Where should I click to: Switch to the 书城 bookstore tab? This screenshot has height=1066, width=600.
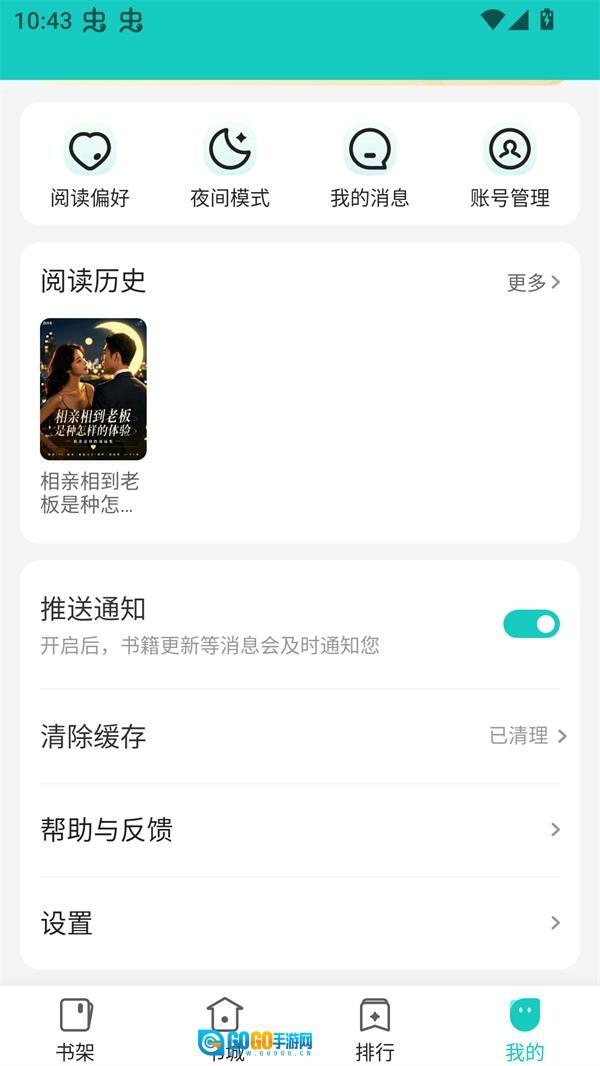pos(225,1029)
